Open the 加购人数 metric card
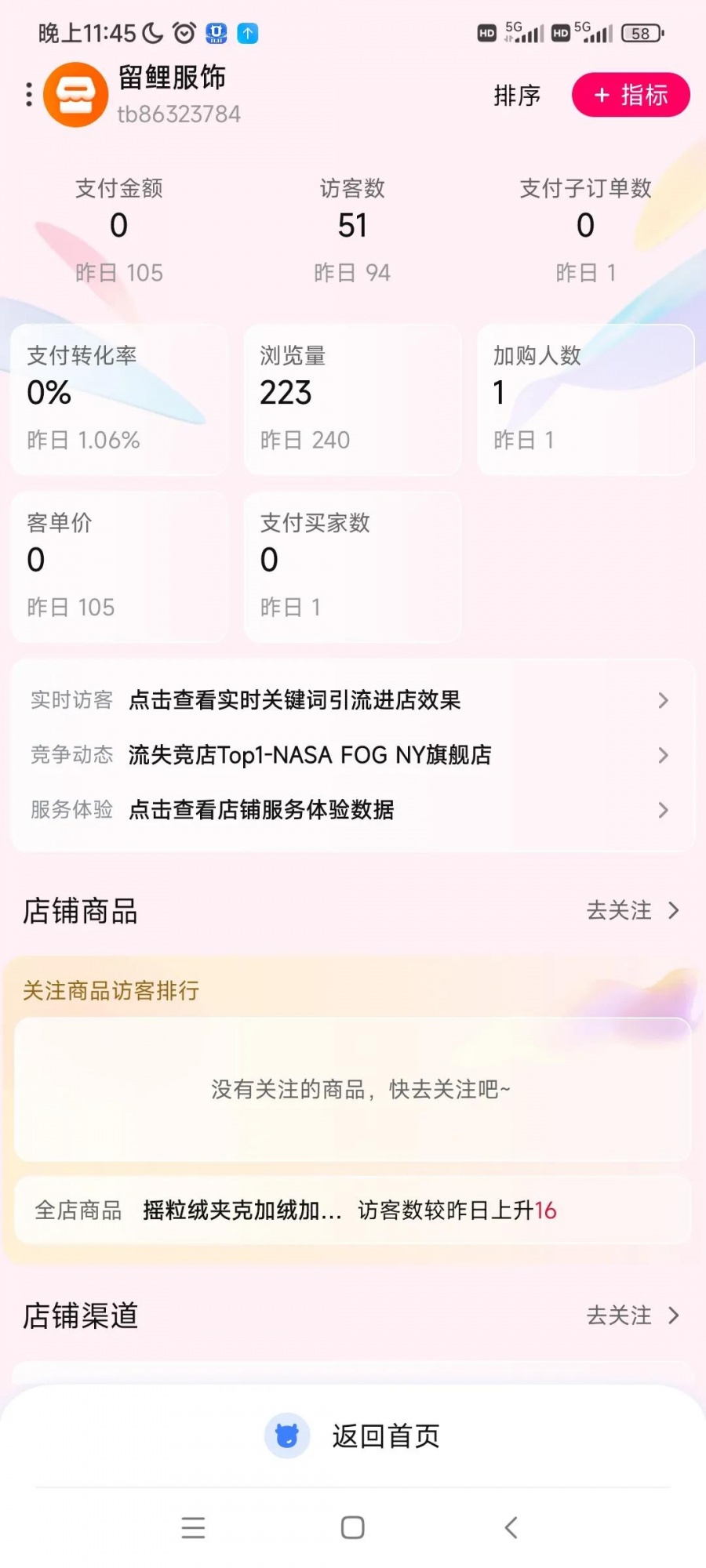The height and width of the screenshot is (1568, 706). coord(585,399)
